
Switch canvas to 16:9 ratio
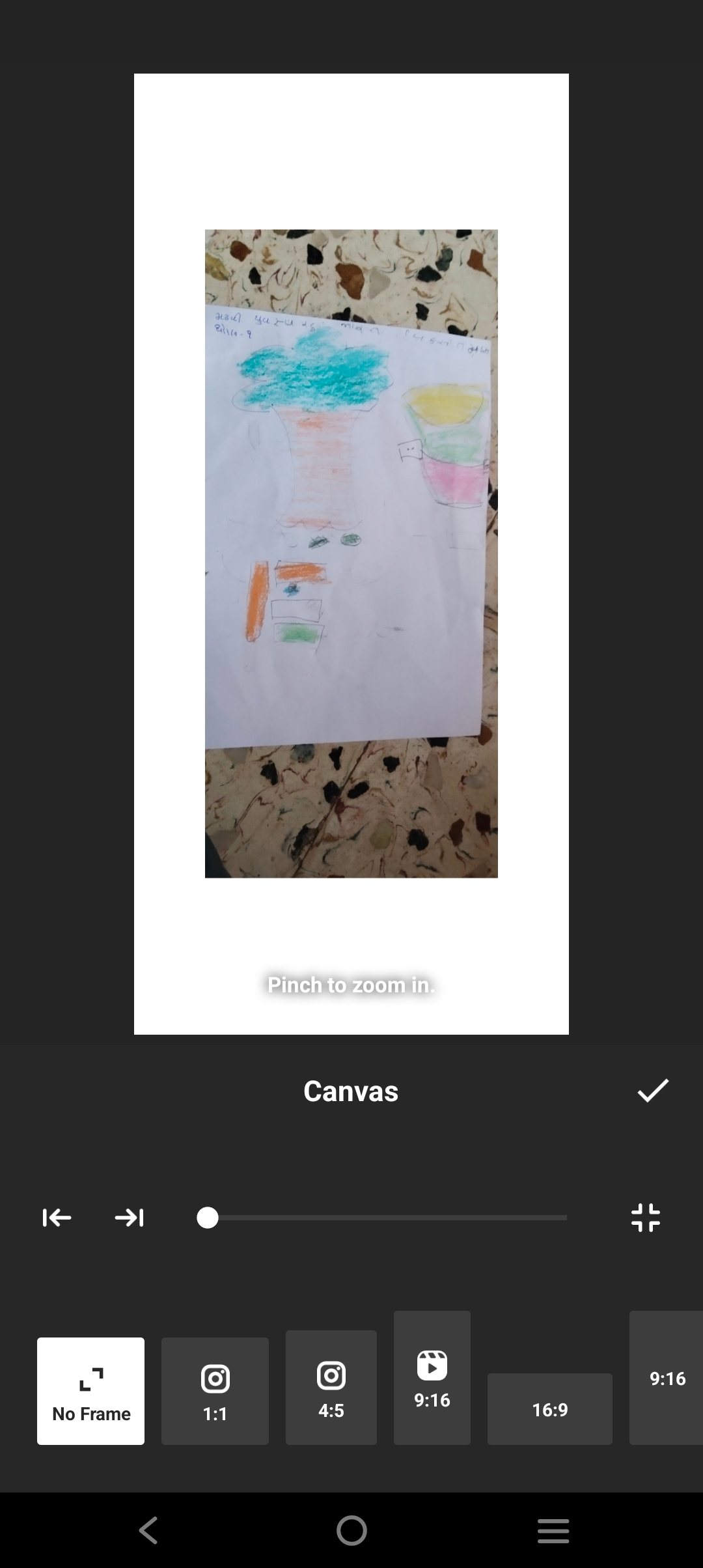pos(550,1409)
